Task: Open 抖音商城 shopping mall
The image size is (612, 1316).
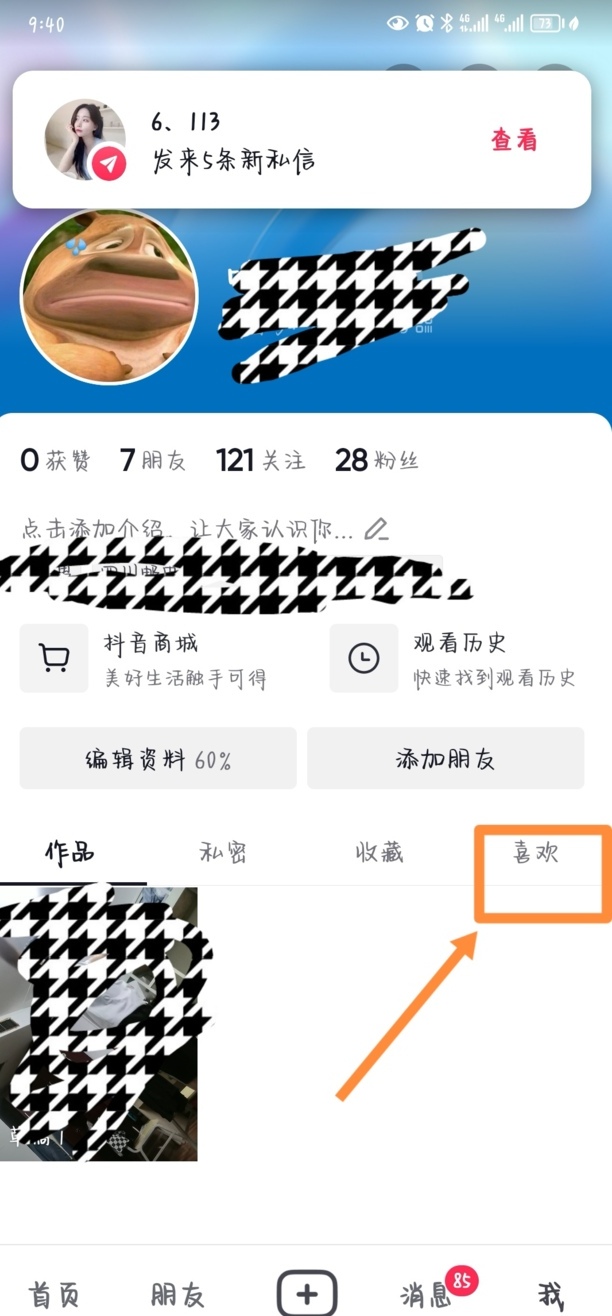Action: [x=150, y=659]
